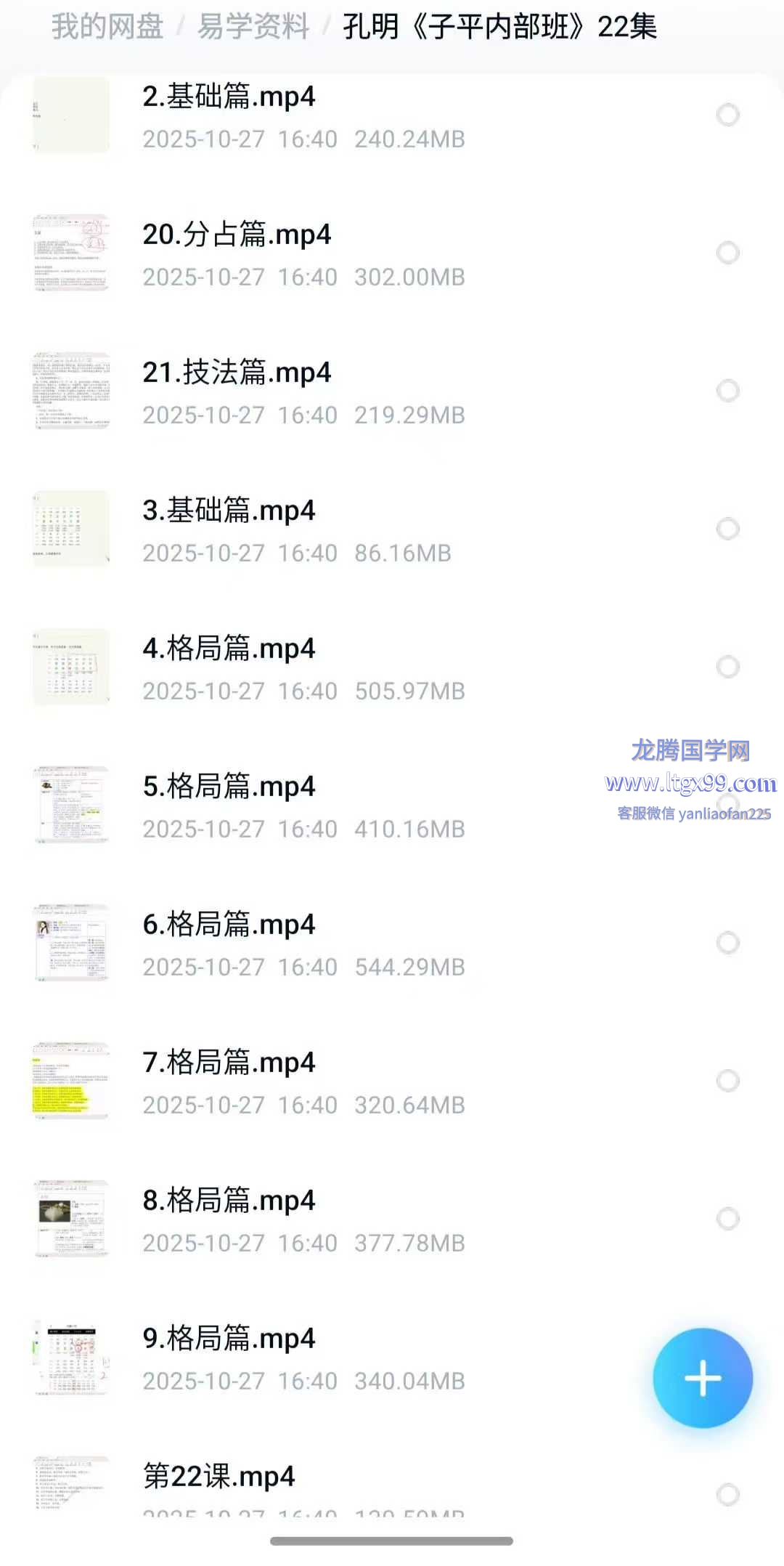Select the checkbox for 2.基础篇.mp4
The width and height of the screenshot is (784, 1566).
pyautogui.click(x=727, y=115)
